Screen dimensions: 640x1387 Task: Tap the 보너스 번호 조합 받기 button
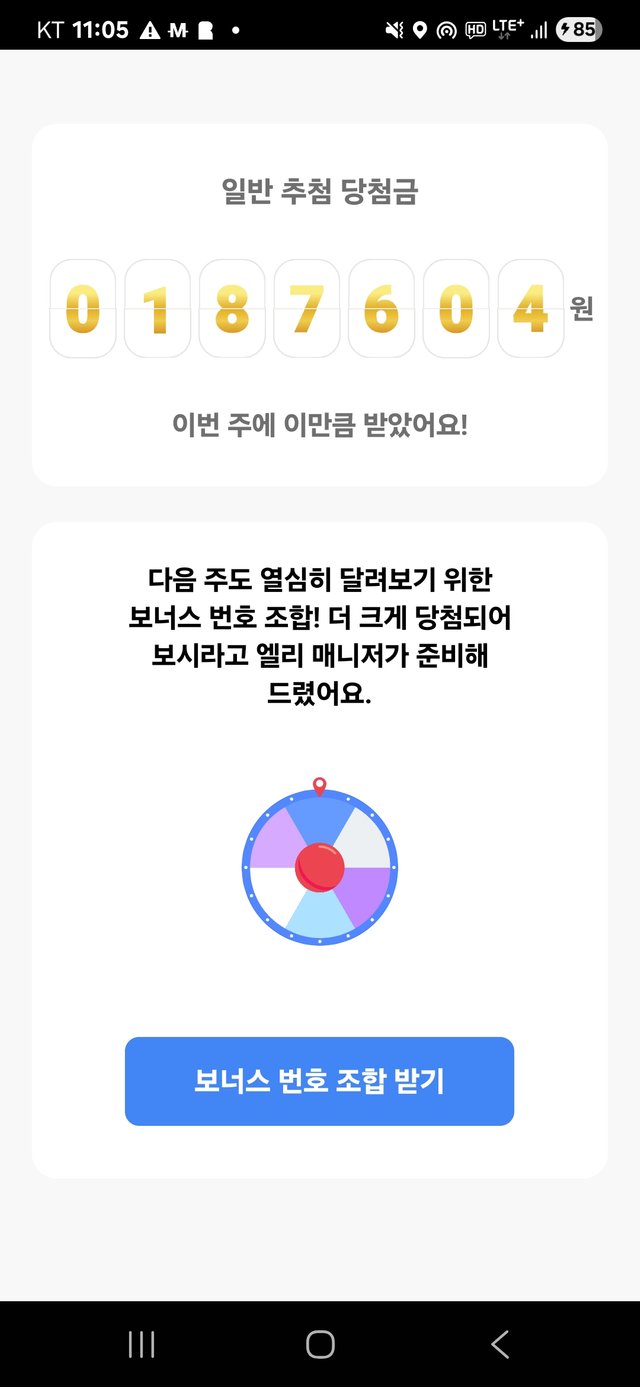(319, 1081)
